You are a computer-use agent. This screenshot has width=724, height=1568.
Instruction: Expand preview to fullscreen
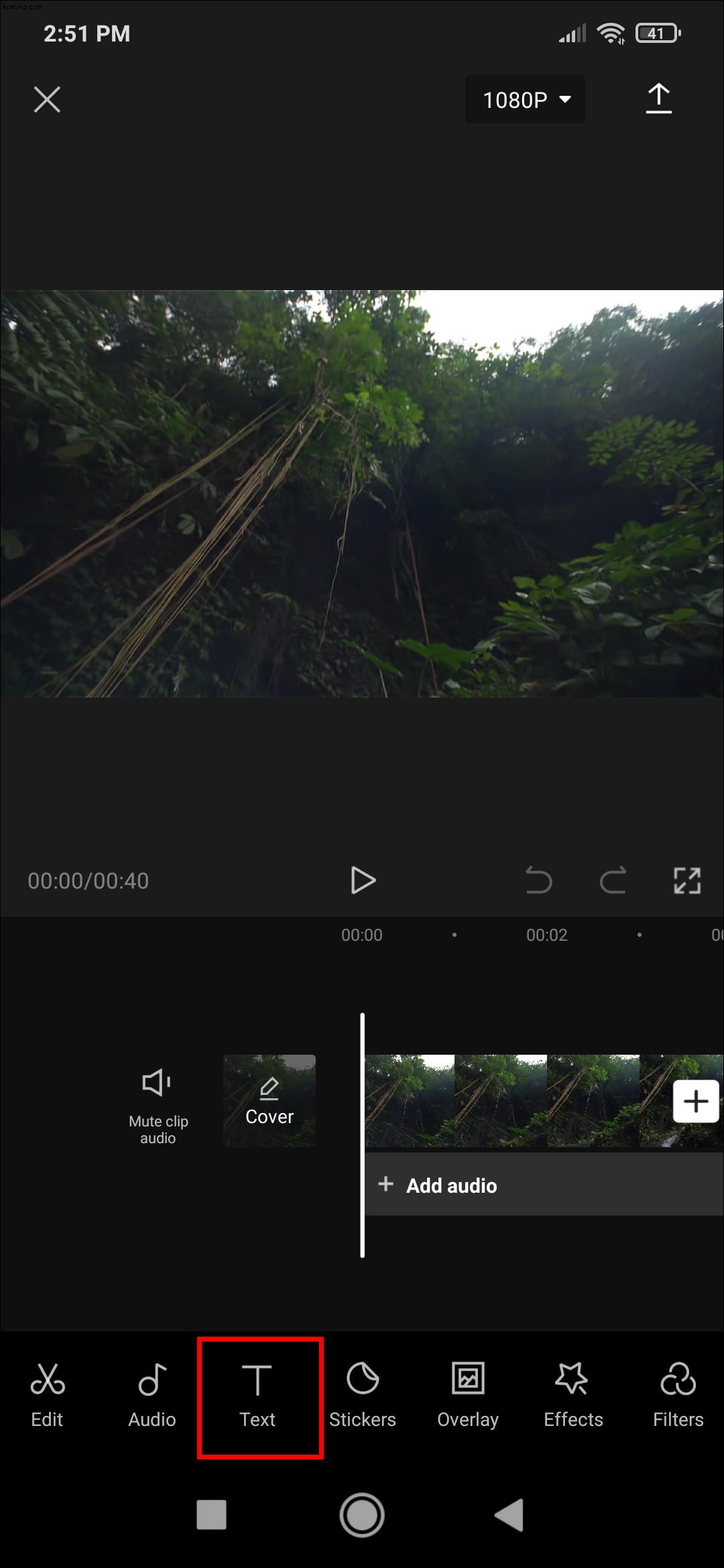click(x=686, y=880)
